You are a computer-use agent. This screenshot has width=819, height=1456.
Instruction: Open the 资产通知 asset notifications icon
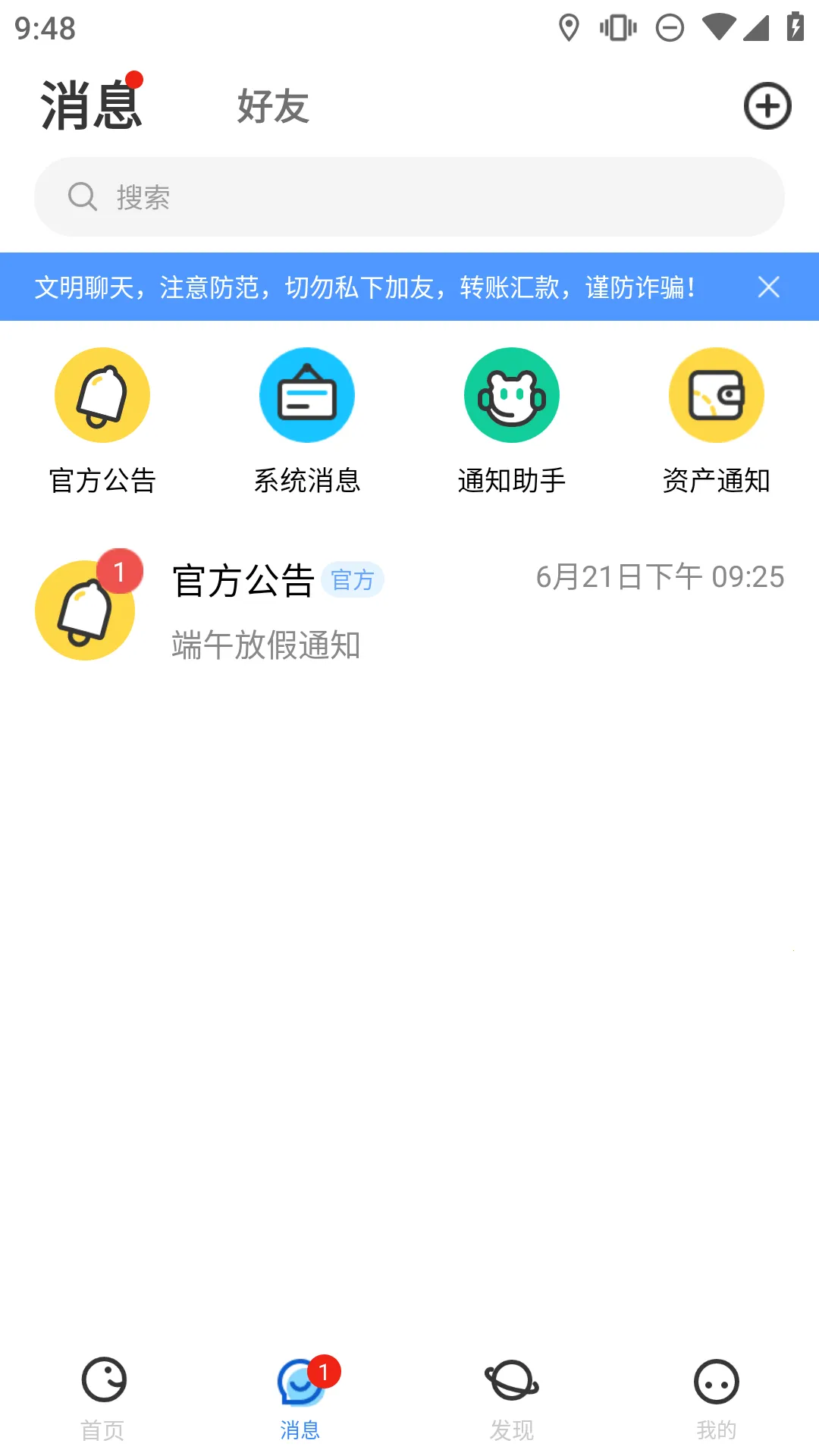716,394
